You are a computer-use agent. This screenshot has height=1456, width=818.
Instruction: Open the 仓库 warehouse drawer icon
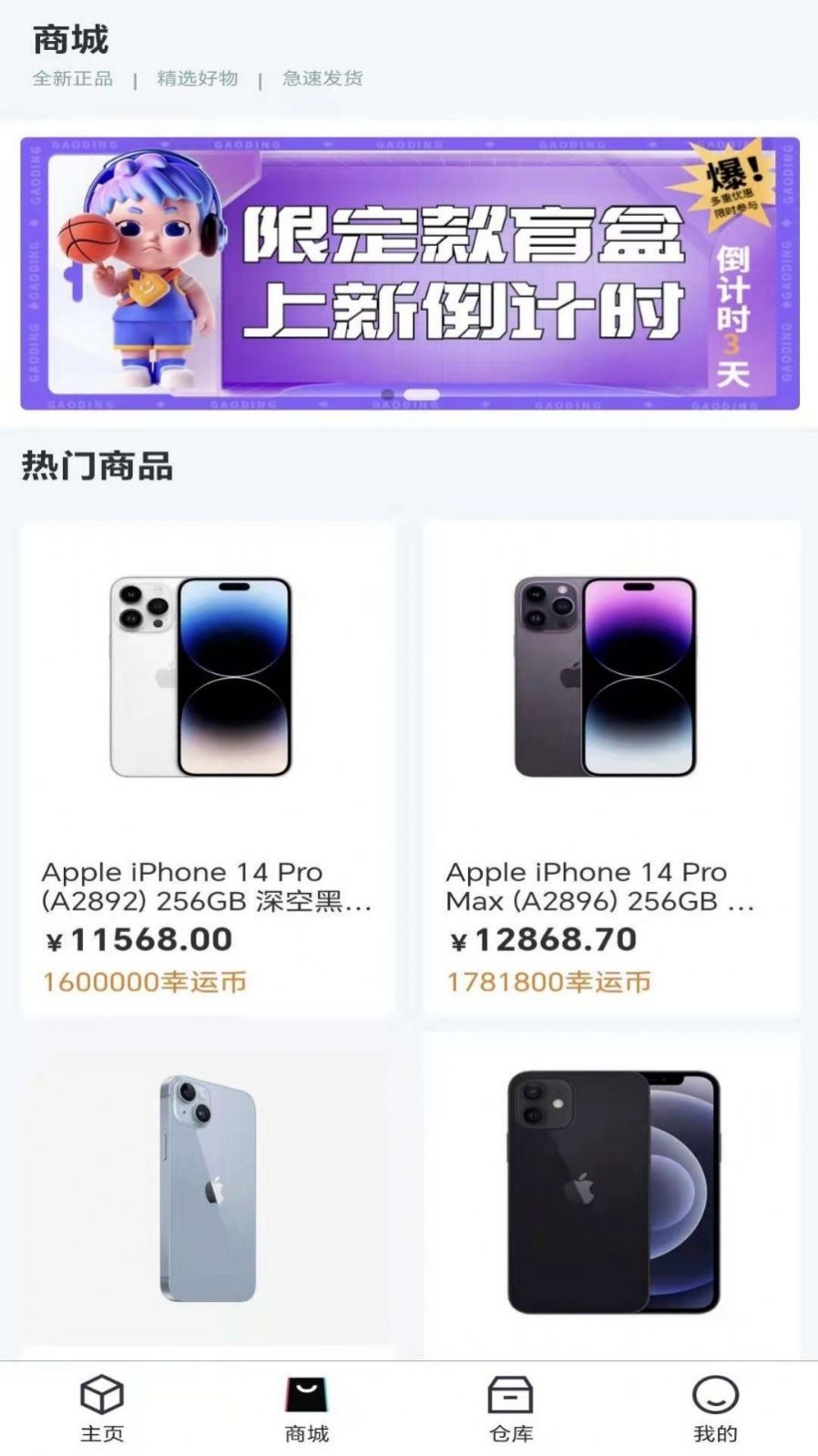[513, 1394]
